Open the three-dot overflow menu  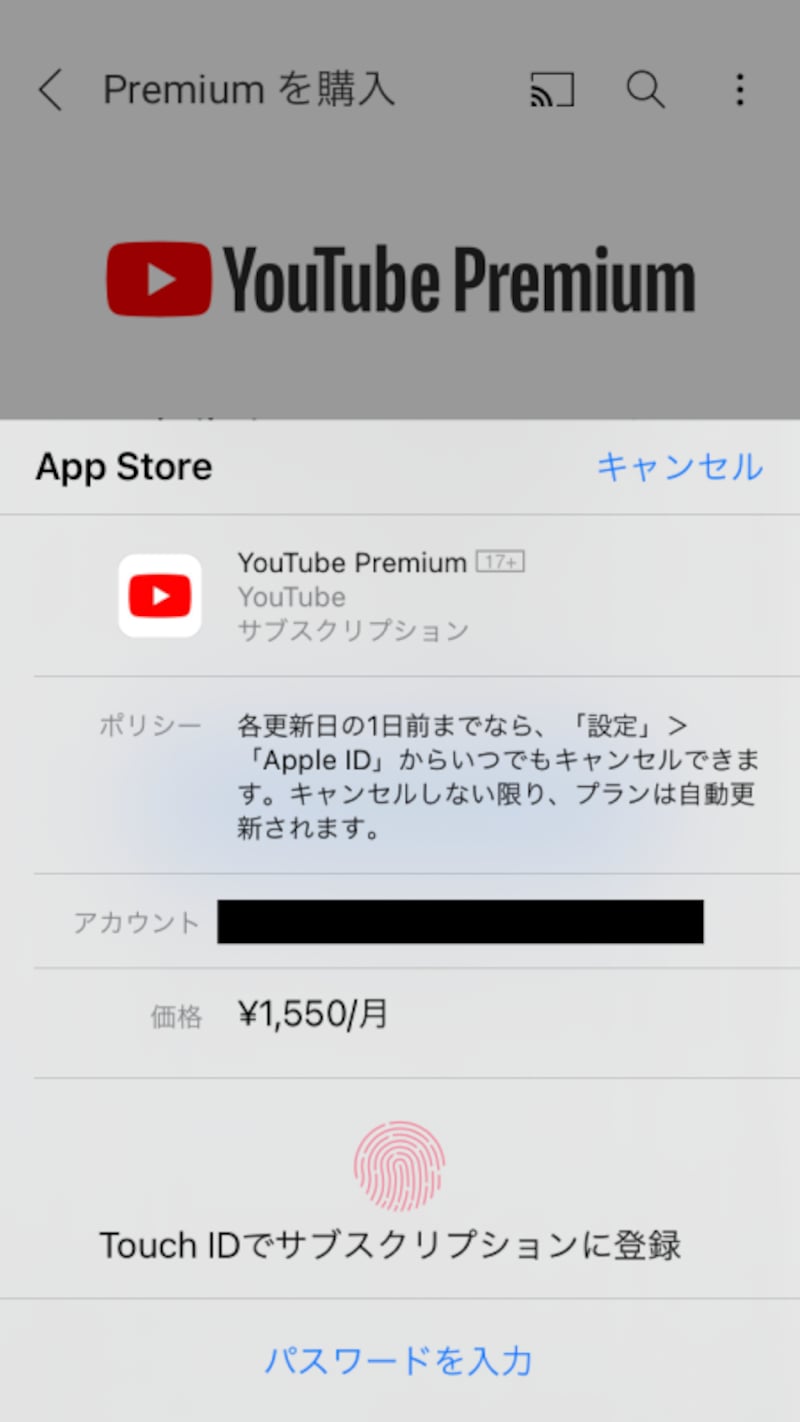click(x=739, y=91)
